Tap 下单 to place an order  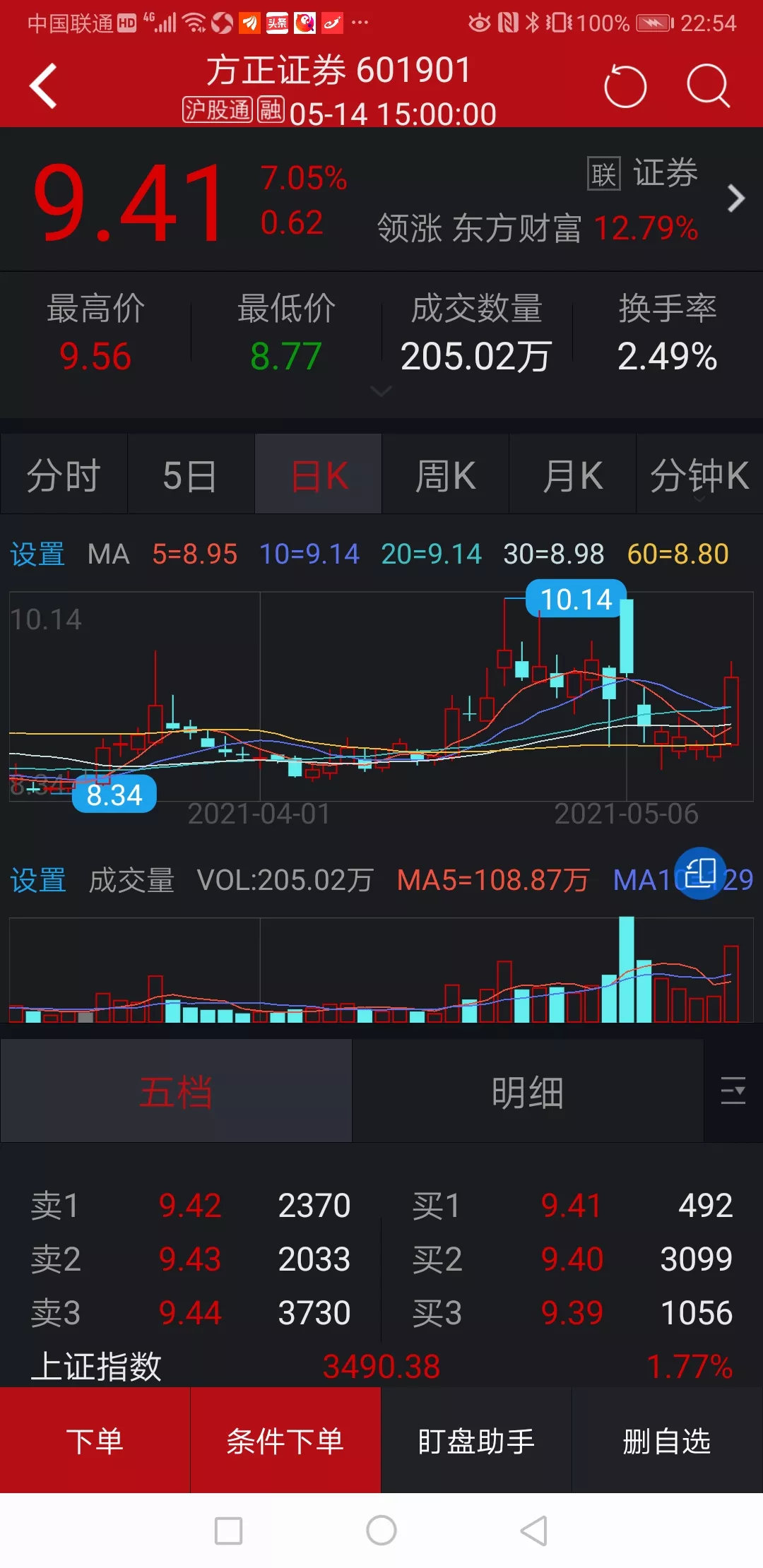pos(95,1441)
